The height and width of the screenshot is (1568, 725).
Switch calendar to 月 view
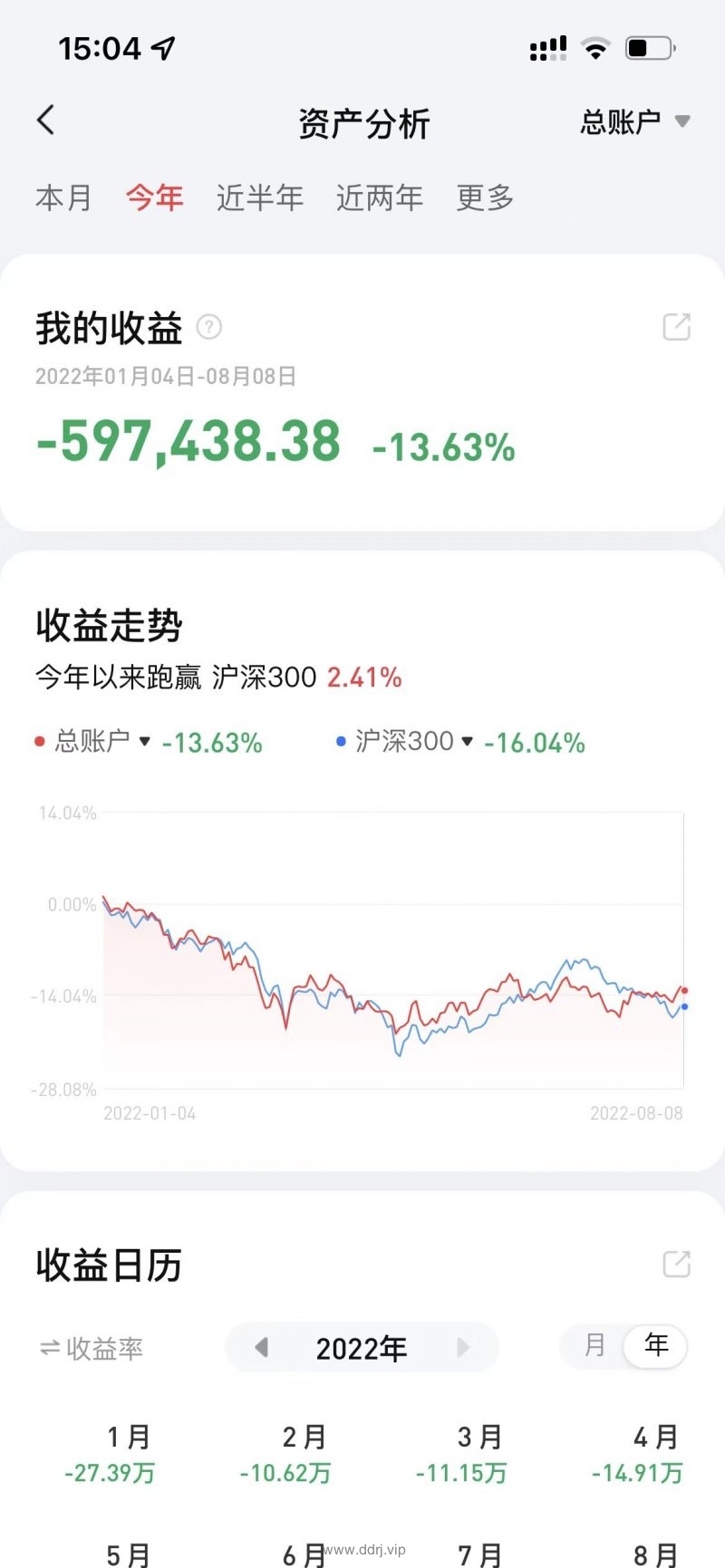[x=594, y=1345]
